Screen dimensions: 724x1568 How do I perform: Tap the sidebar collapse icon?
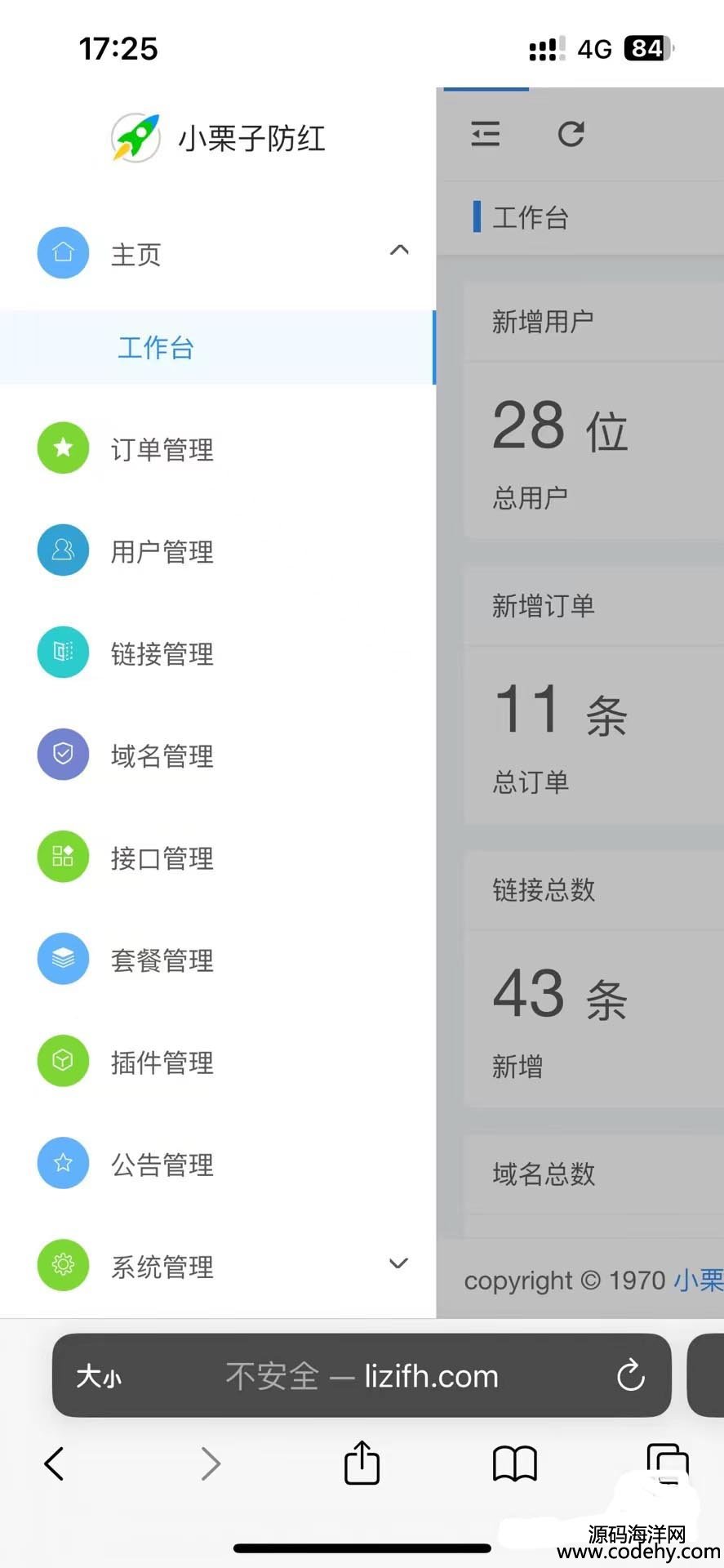(486, 133)
